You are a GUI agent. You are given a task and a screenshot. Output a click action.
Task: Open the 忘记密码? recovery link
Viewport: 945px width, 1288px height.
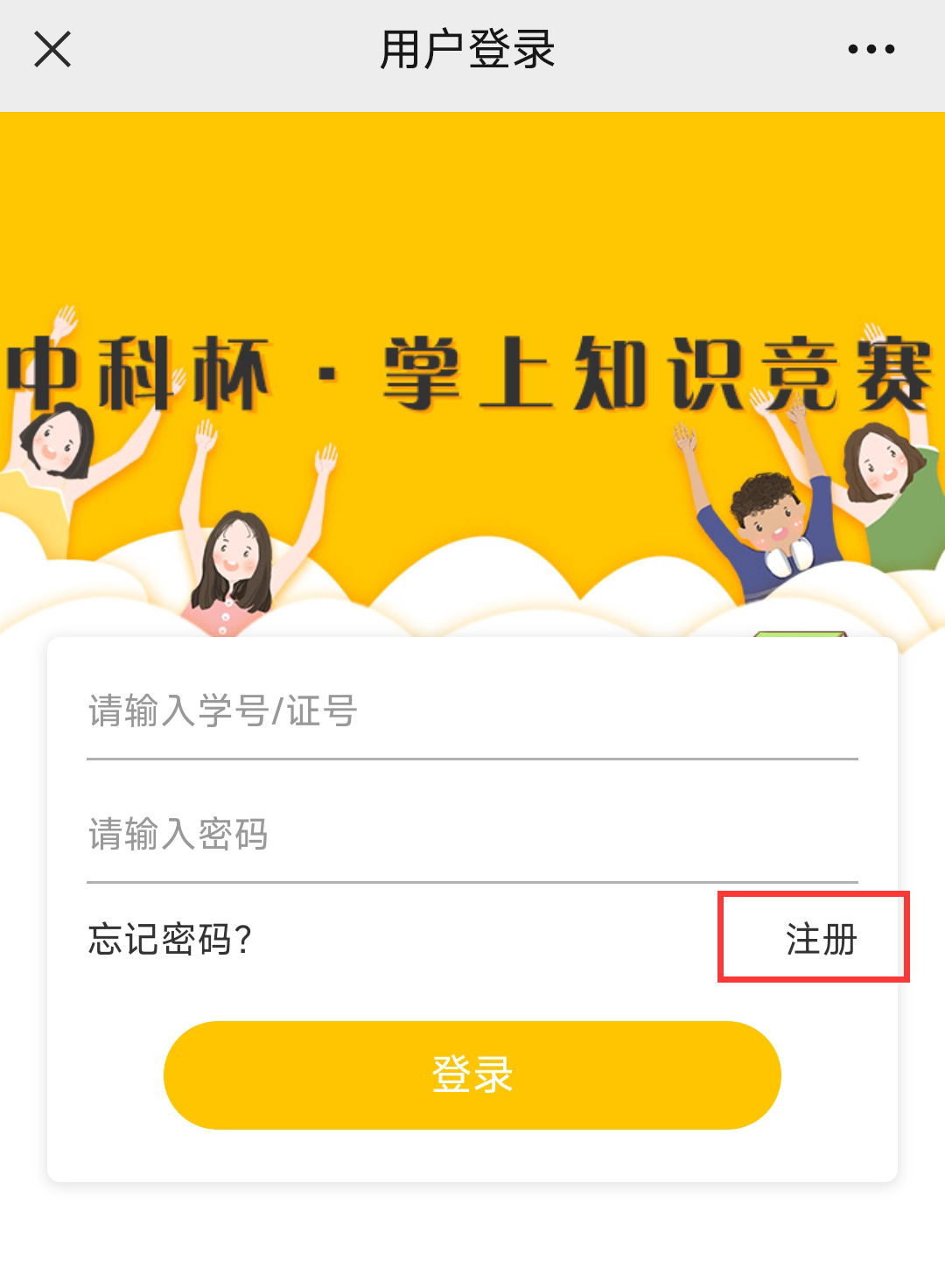click(x=171, y=939)
